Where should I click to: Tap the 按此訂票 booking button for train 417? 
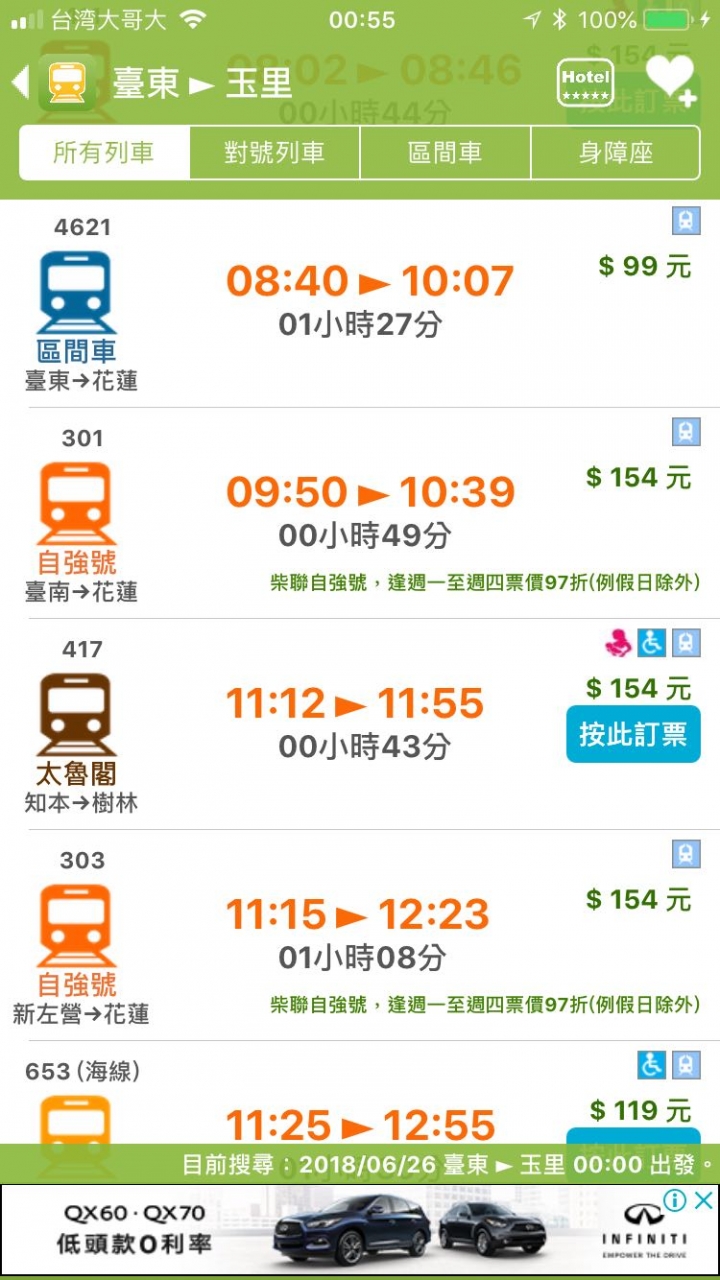click(x=632, y=734)
